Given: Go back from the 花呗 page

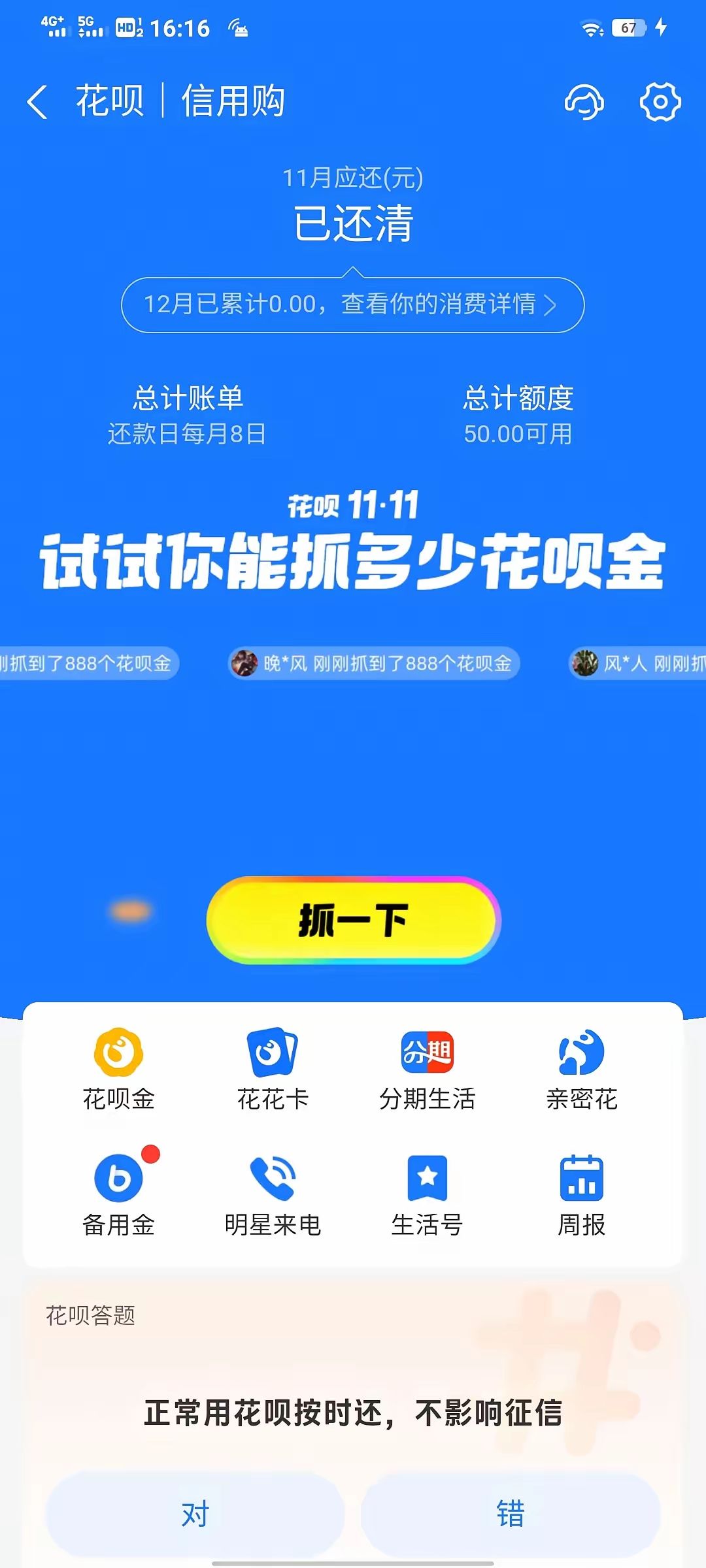Looking at the screenshot, I should point(37,103).
